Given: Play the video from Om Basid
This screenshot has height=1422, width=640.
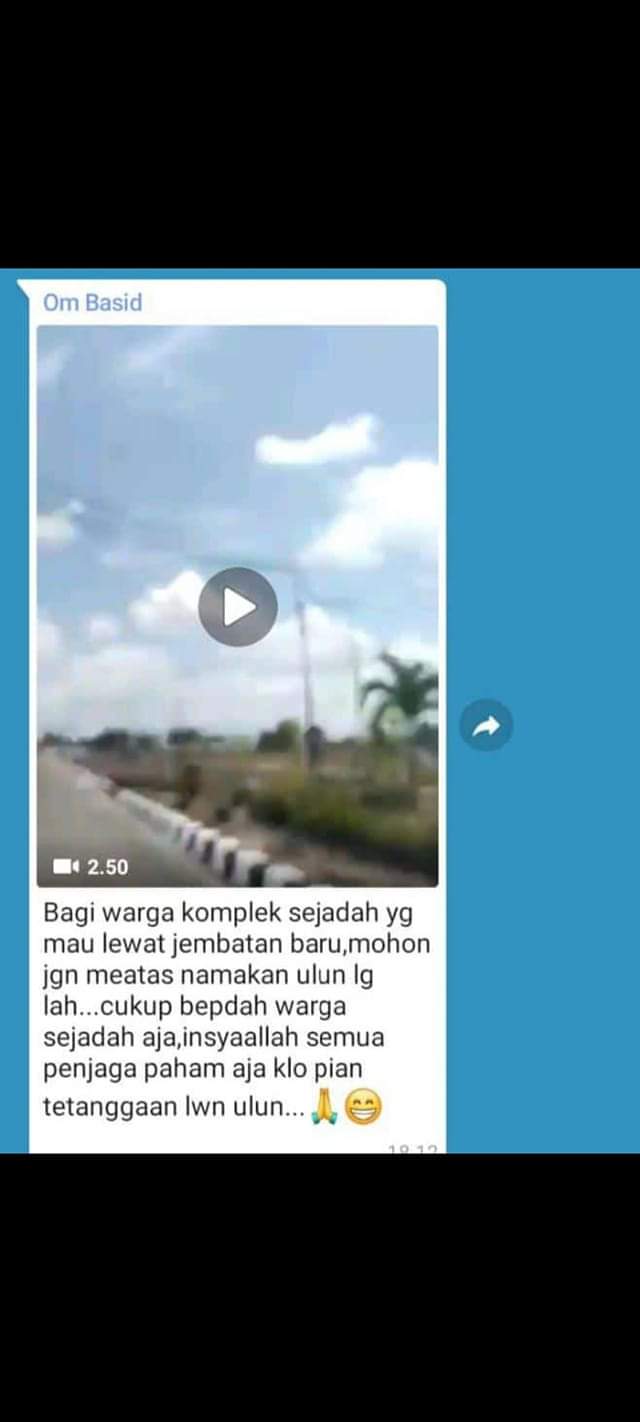Looking at the screenshot, I should pos(238,607).
